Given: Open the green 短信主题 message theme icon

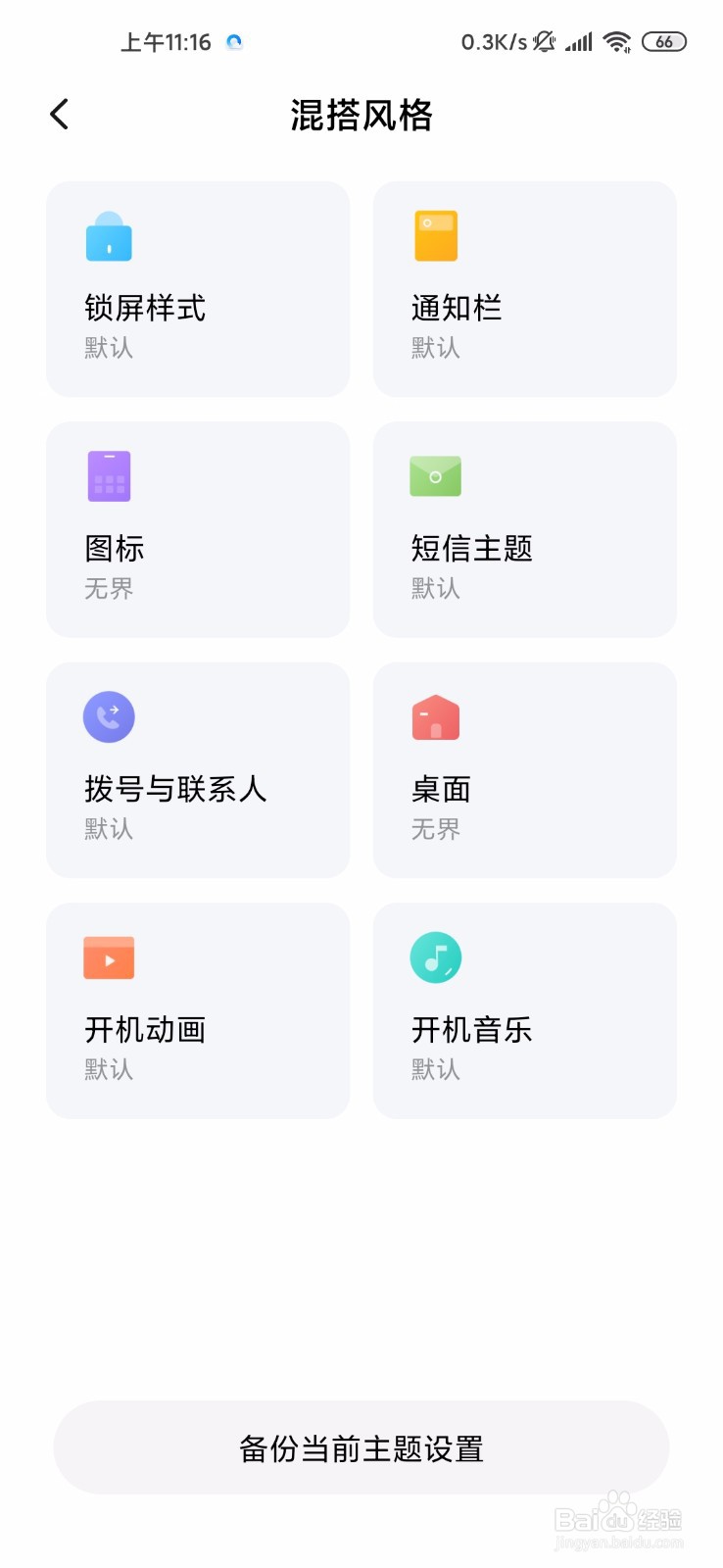Looking at the screenshot, I should pyautogui.click(x=435, y=476).
